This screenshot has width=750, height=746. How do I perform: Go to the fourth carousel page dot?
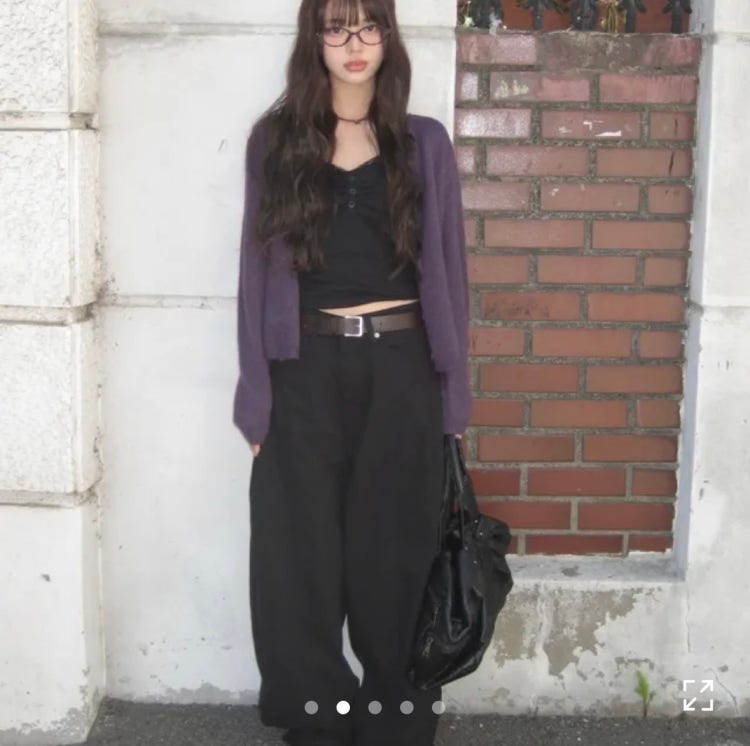(x=407, y=707)
